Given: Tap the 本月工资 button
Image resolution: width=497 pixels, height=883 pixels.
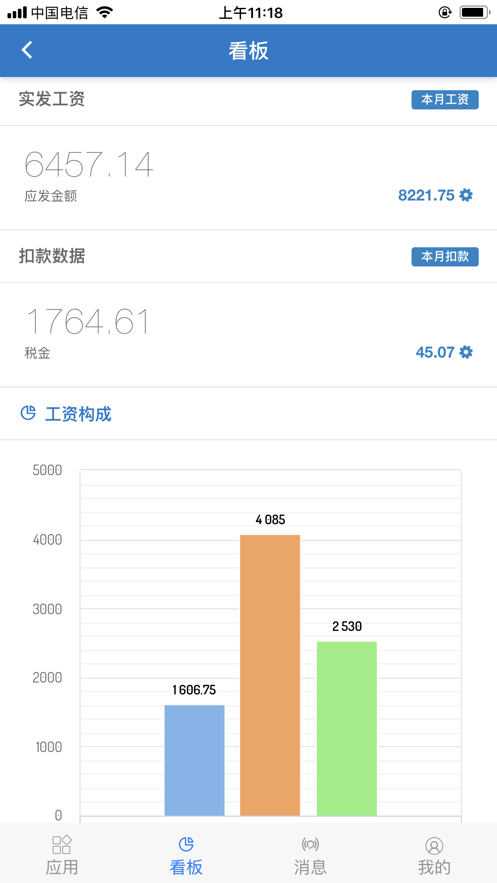Looking at the screenshot, I should coord(445,100).
